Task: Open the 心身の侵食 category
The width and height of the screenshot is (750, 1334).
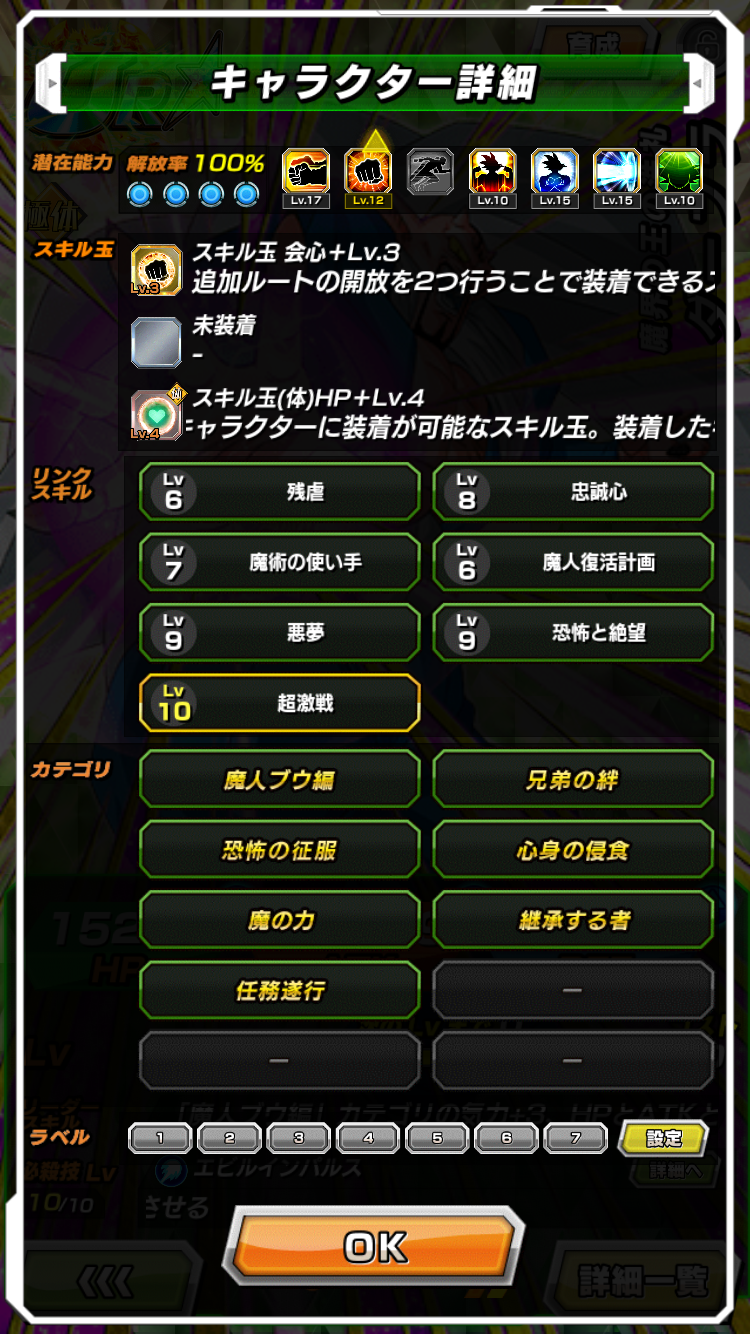Action: [573, 850]
